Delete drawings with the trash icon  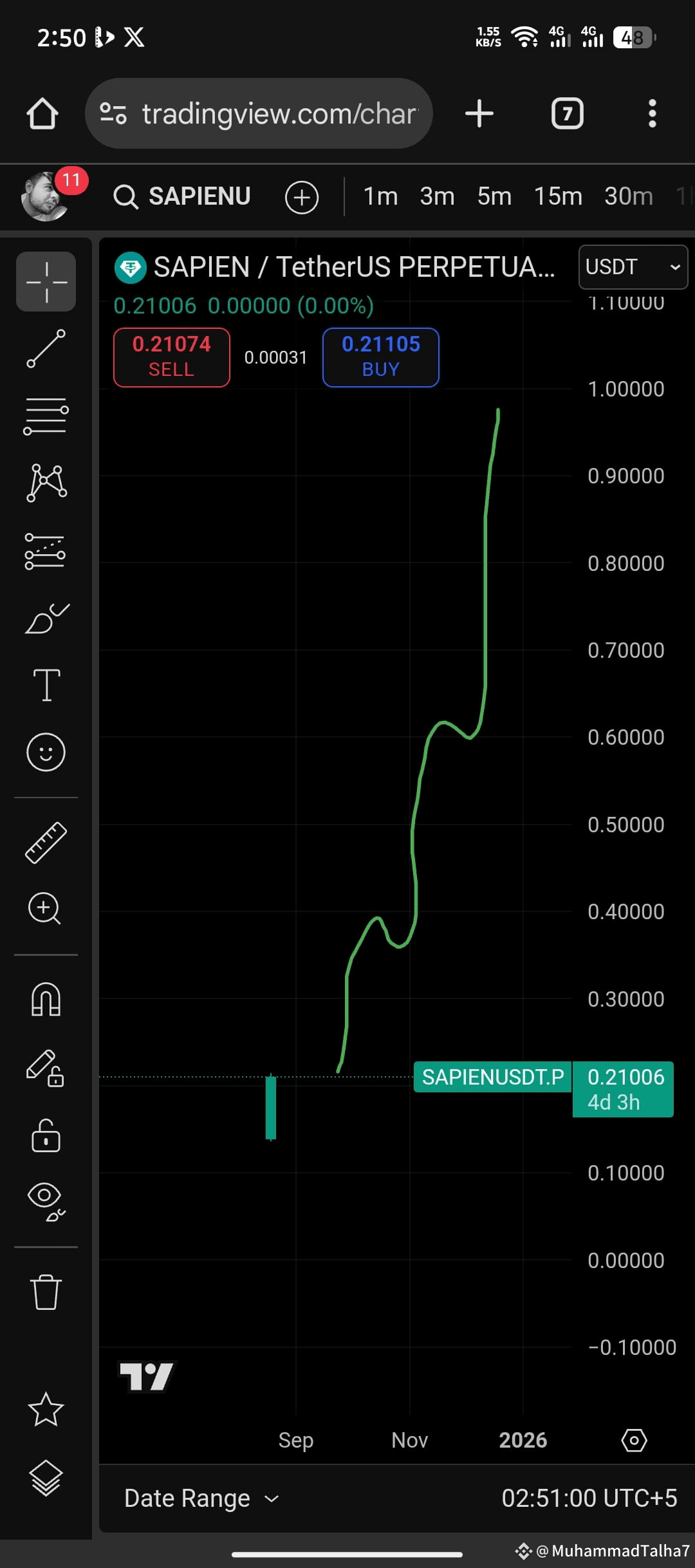(x=46, y=1292)
